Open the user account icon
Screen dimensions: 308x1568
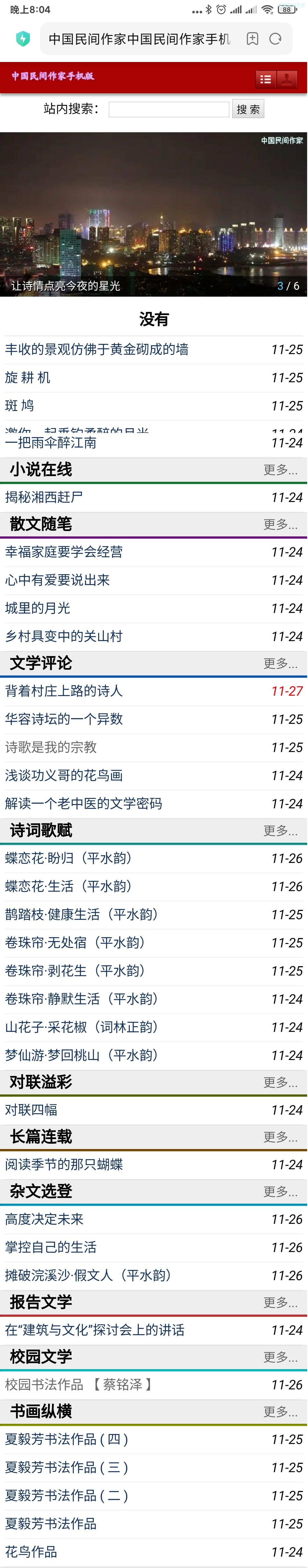pyautogui.click(x=287, y=79)
